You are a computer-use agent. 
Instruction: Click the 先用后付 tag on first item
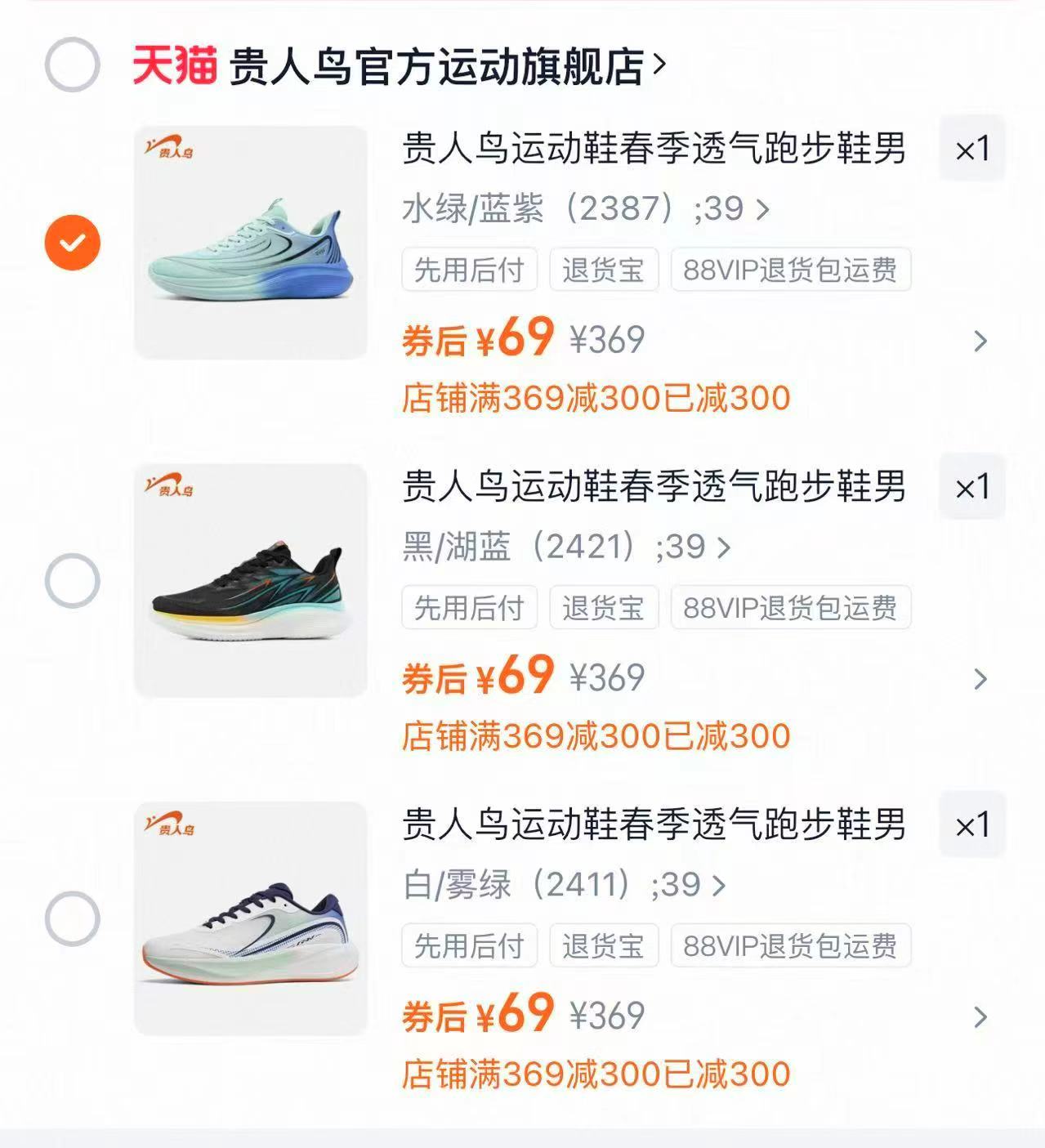point(470,270)
